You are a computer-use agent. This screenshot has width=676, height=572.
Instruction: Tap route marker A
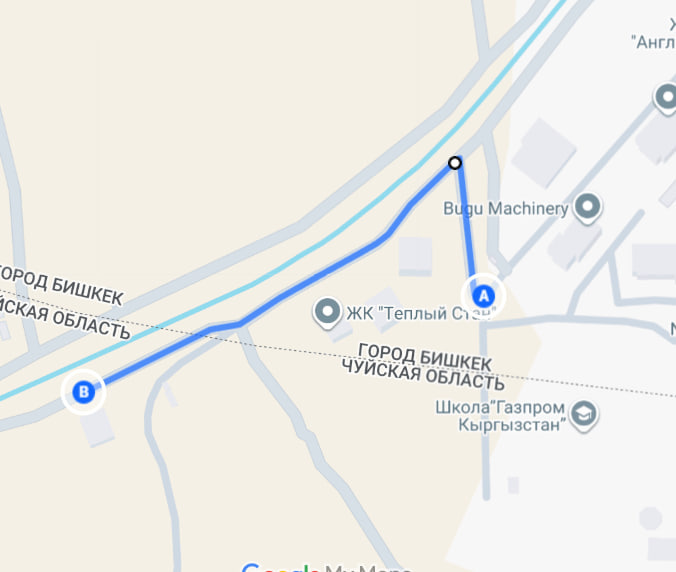coord(483,296)
